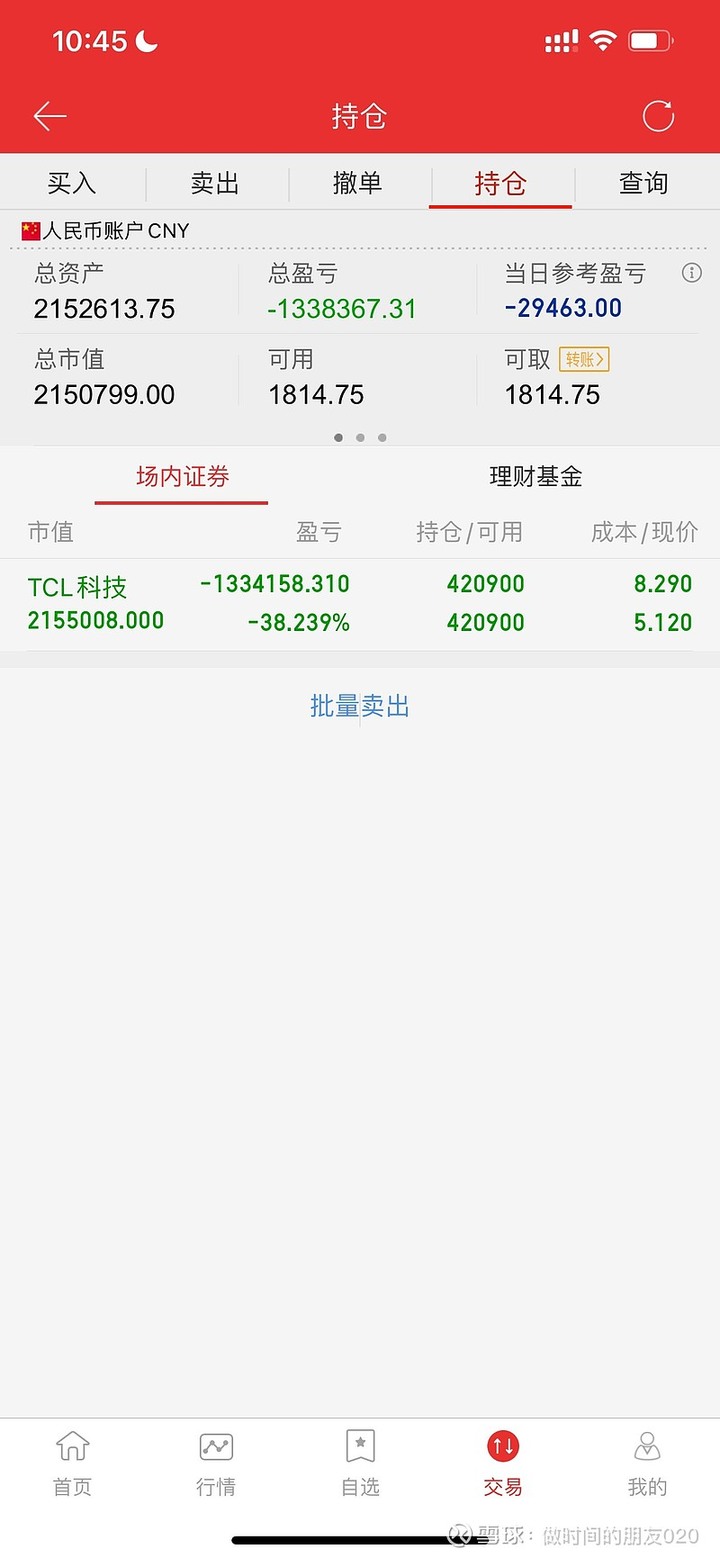The width and height of the screenshot is (720, 1558).
Task: Select the 场内证券 tab
Action: tap(182, 477)
